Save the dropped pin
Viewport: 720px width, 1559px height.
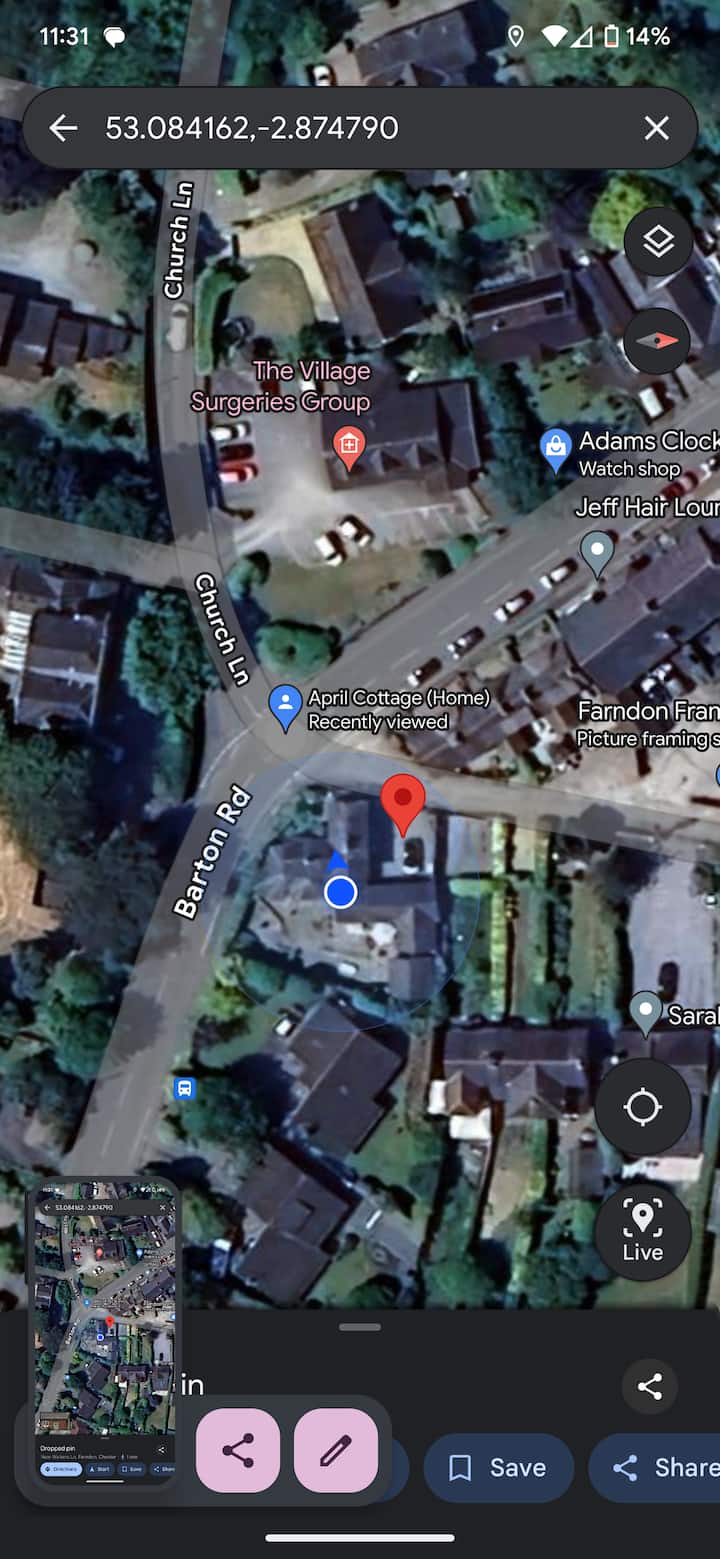pyautogui.click(x=498, y=1467)
